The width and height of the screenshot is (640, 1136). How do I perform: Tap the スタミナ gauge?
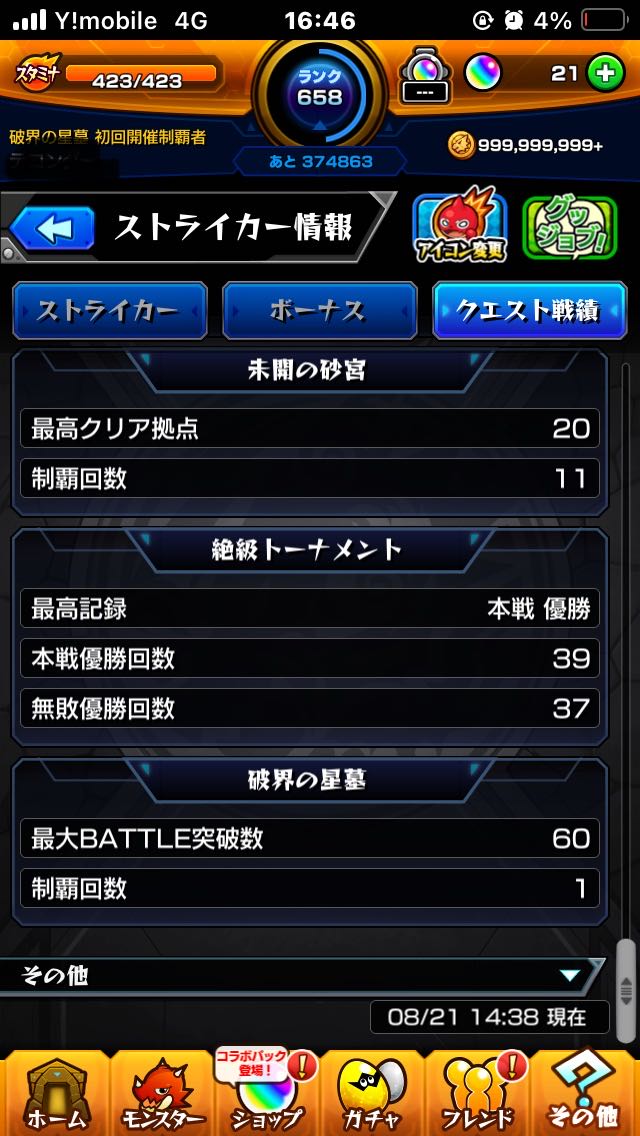point(140,74)
